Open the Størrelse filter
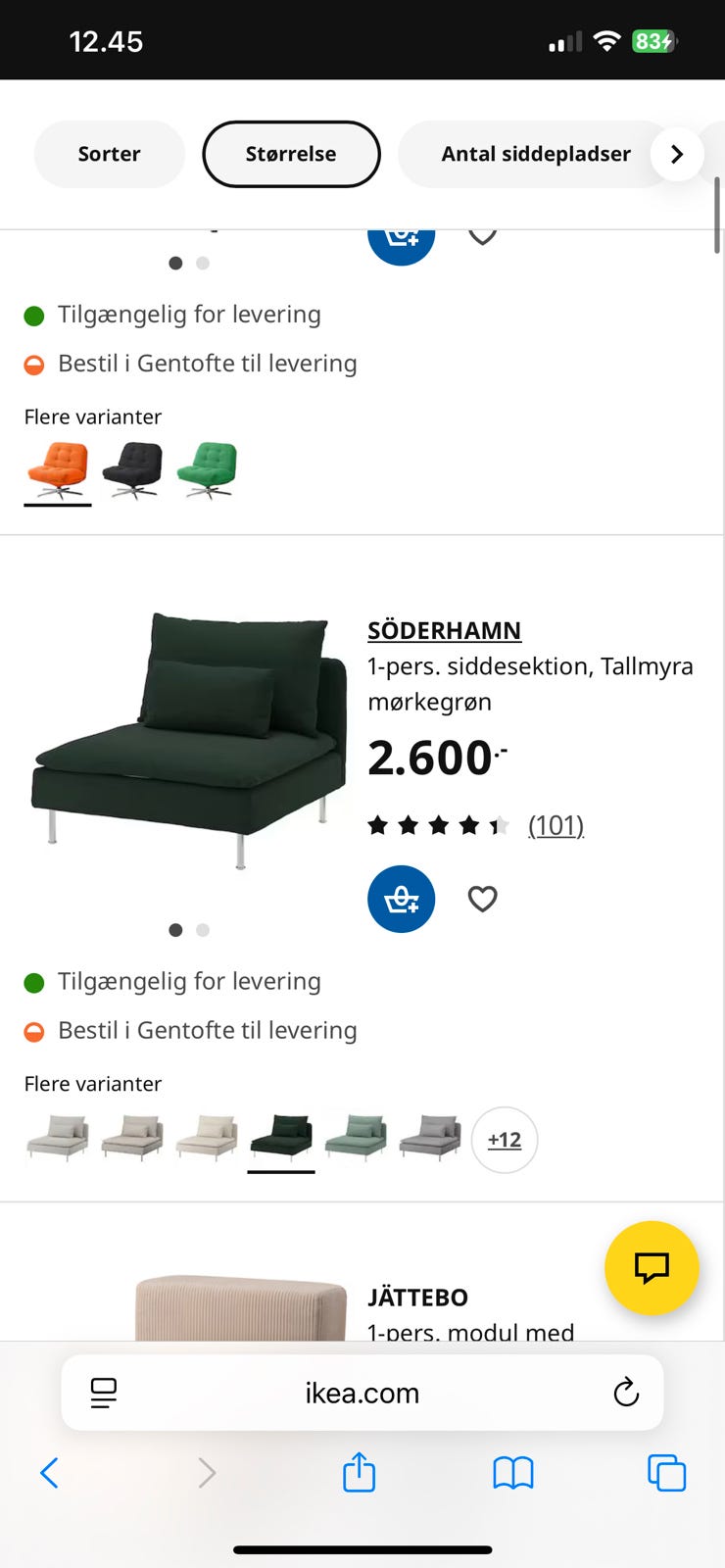The width and height of the screenshot is (725, 1568). point(291,154)
